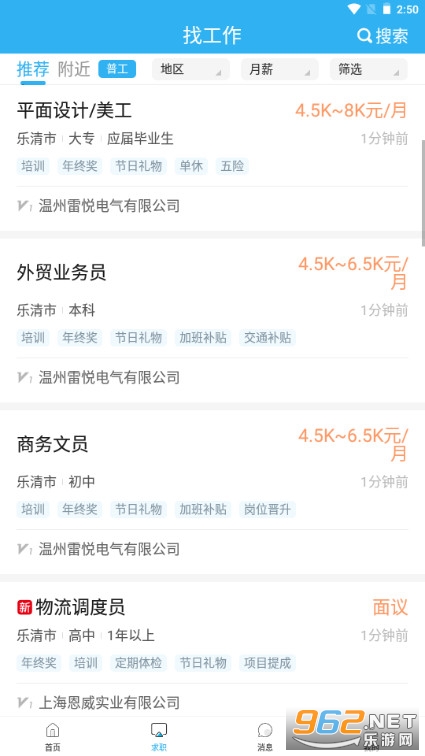Tap the 求职 bottom navigation item
425x756 pixels.
[159, 737]
